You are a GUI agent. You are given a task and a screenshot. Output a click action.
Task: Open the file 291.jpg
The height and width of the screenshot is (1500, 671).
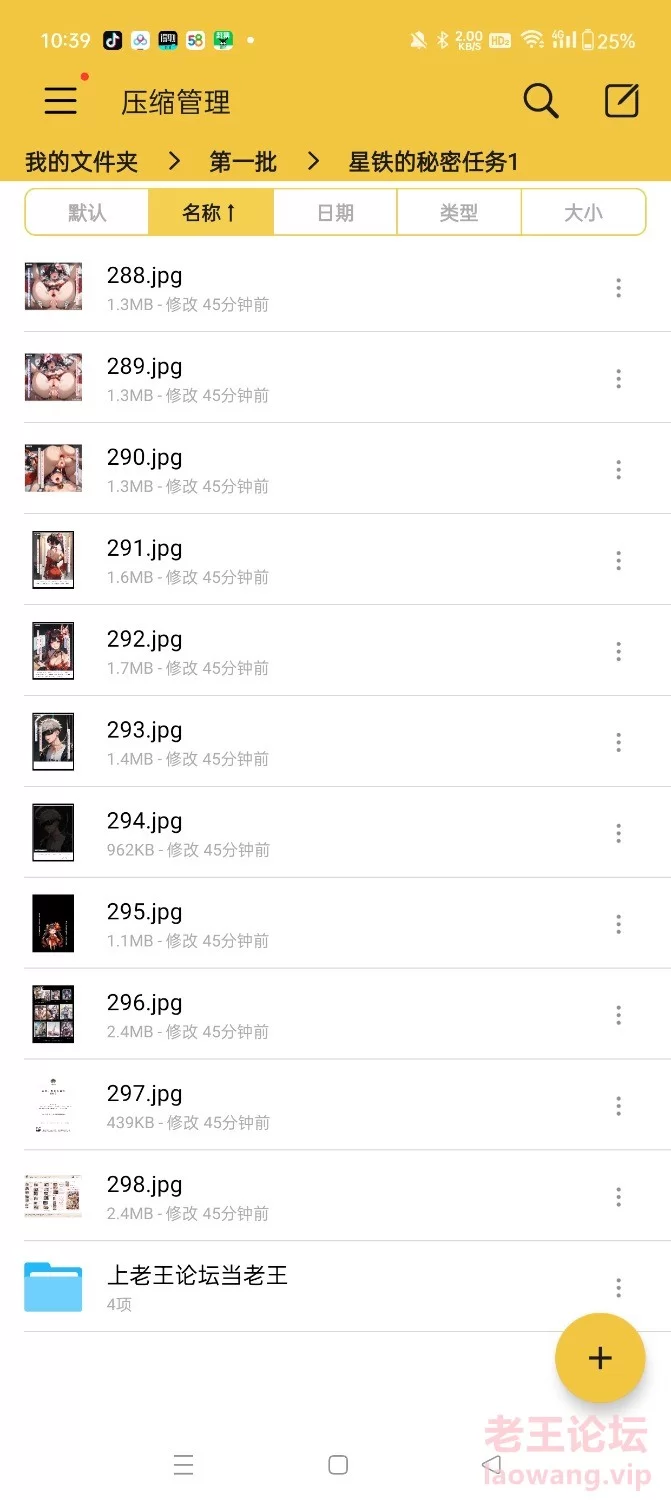point(145,559)
